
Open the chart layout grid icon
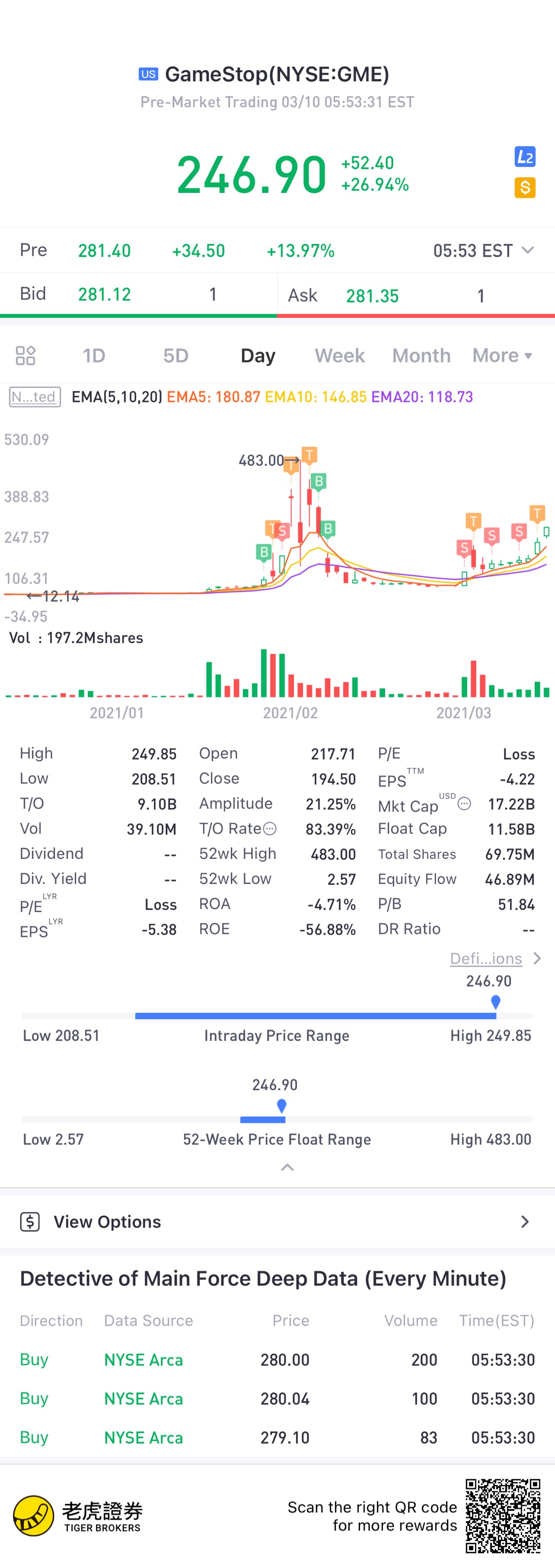pos(26,355)
